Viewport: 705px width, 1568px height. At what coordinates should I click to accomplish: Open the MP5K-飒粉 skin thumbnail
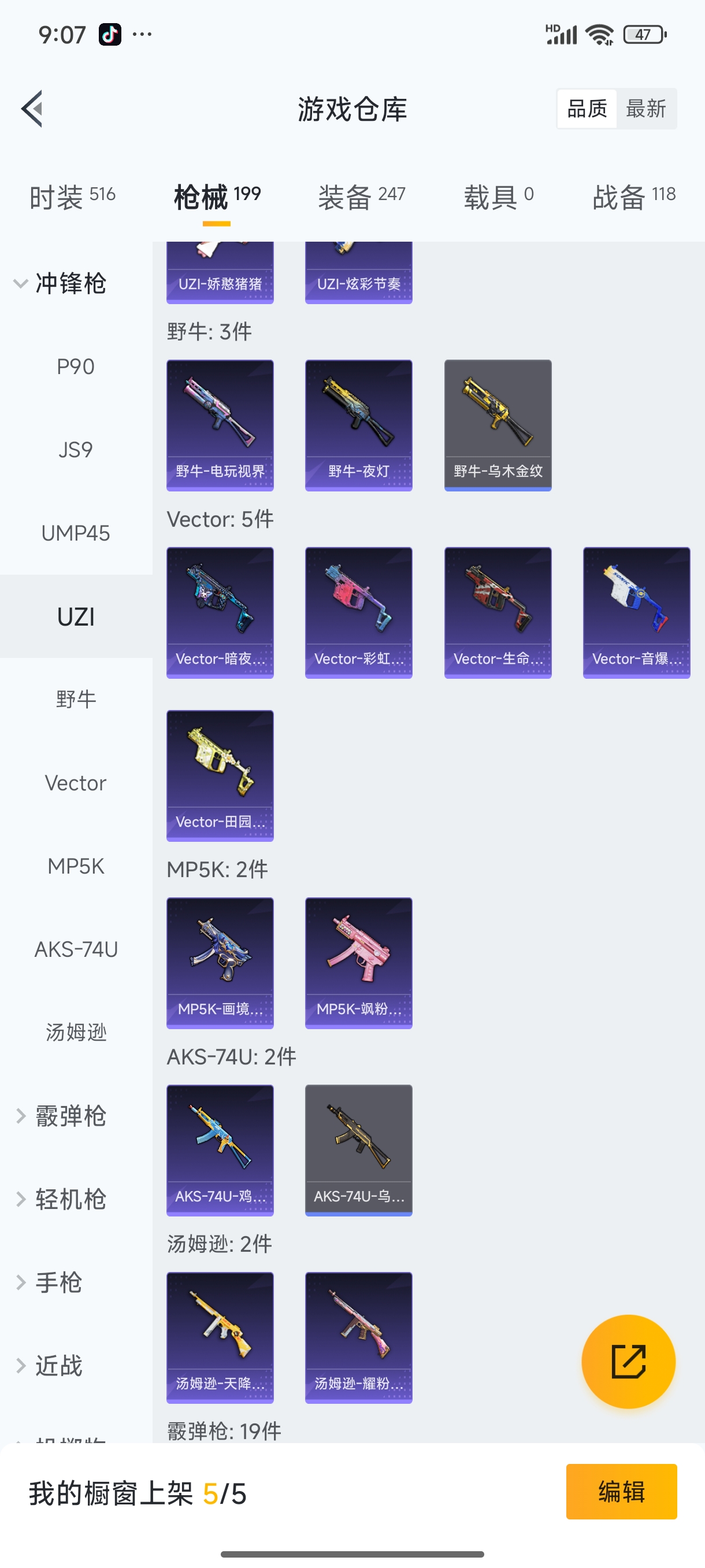click(x=358, y=962)
